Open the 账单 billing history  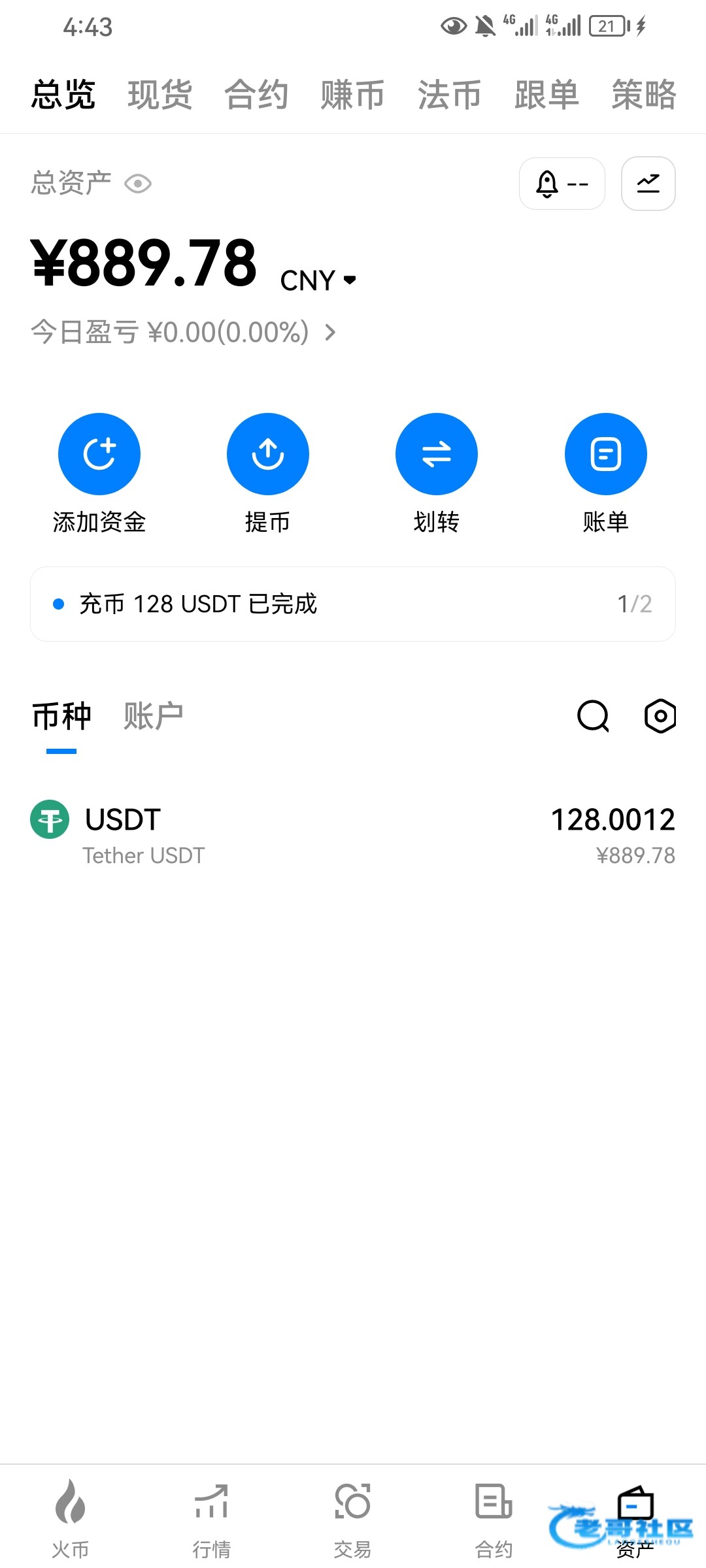pos(605,454)
